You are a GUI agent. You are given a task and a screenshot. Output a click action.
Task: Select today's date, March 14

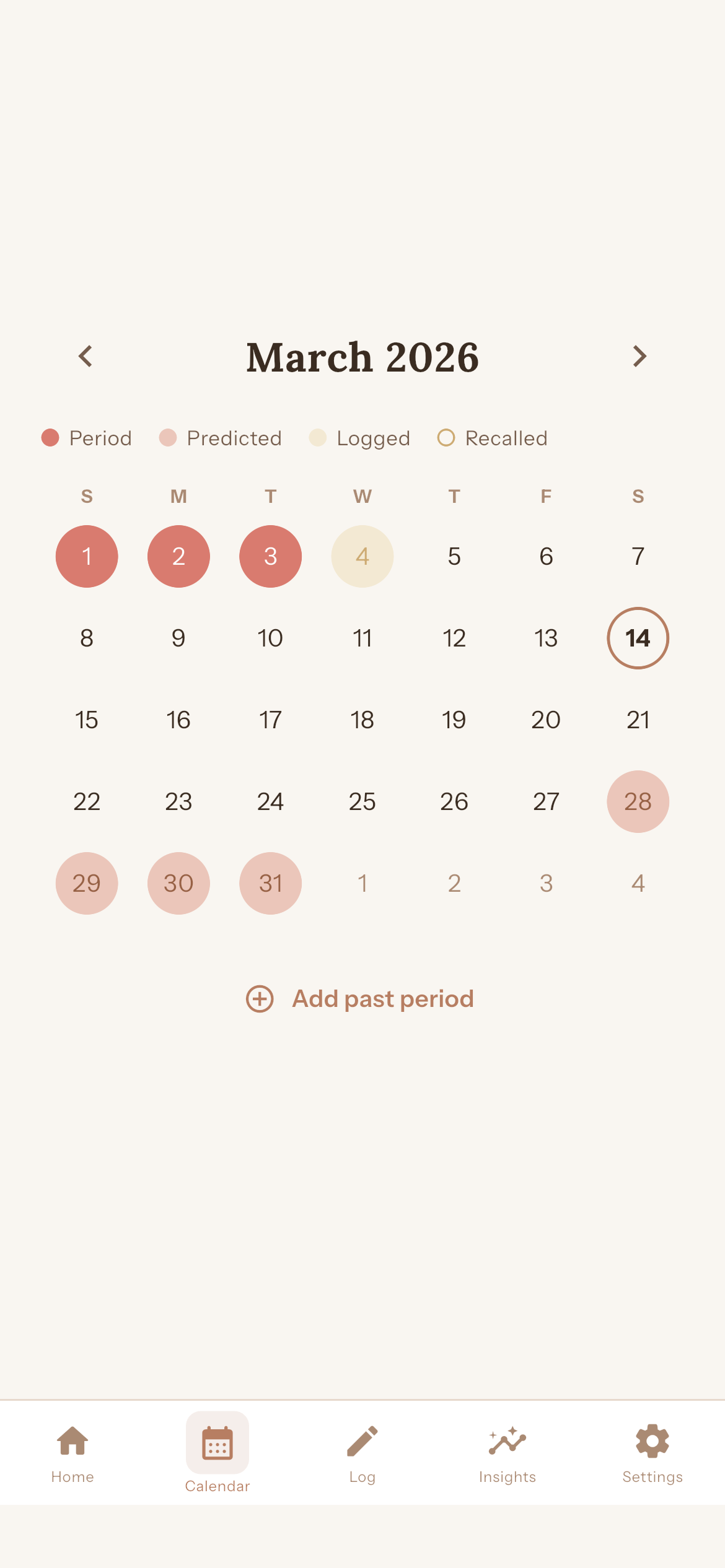click(638, 638)
